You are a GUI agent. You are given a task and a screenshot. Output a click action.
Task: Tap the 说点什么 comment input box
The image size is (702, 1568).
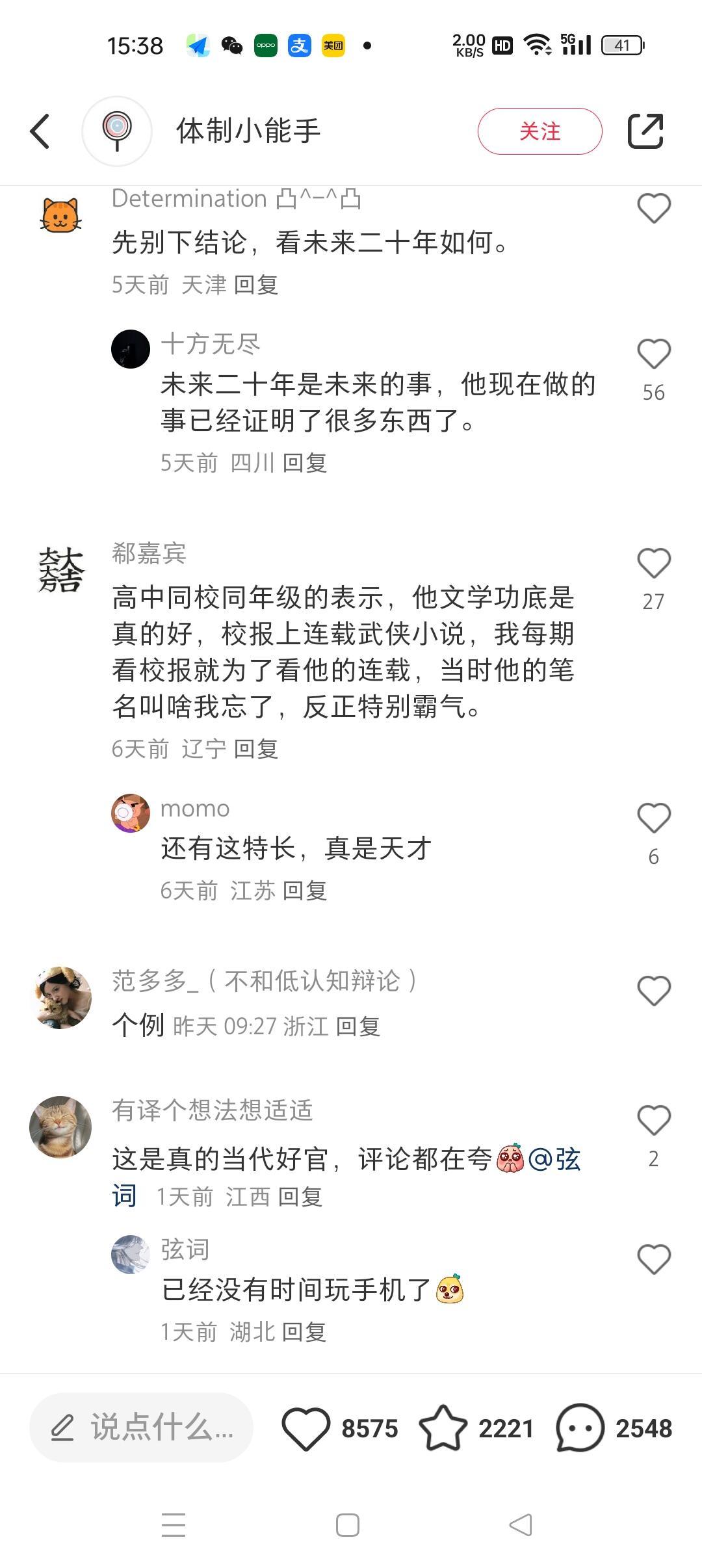[x=141, y=1428]
